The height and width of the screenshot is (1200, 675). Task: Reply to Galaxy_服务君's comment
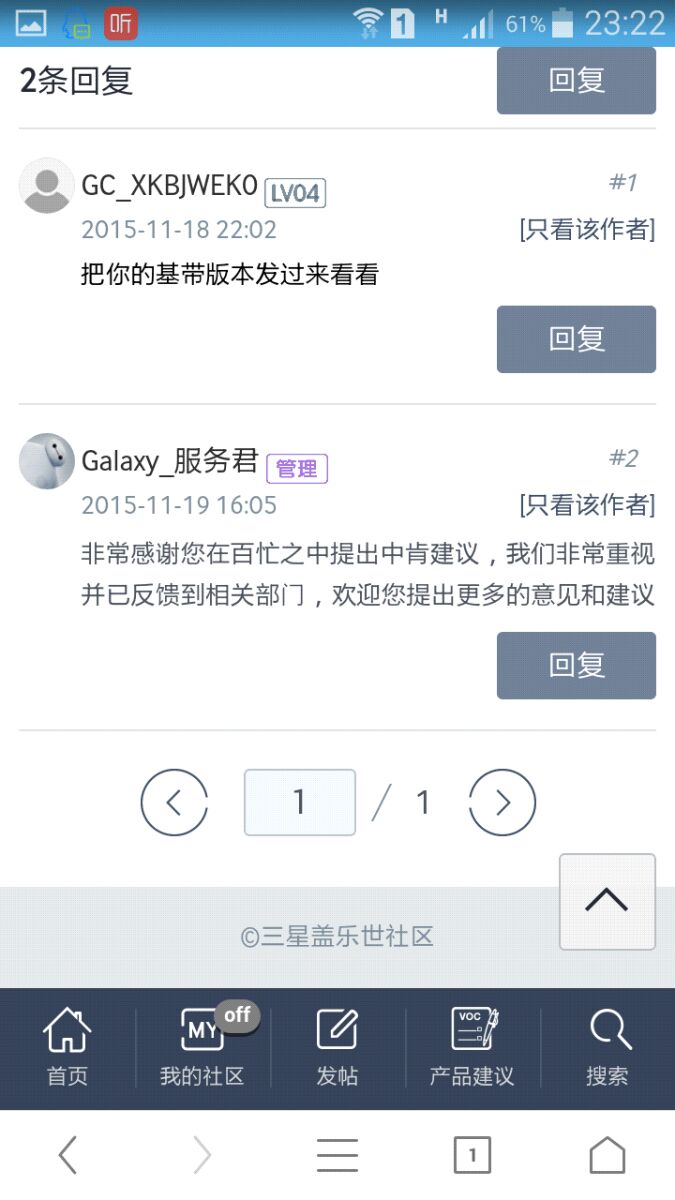coord(576,665)
